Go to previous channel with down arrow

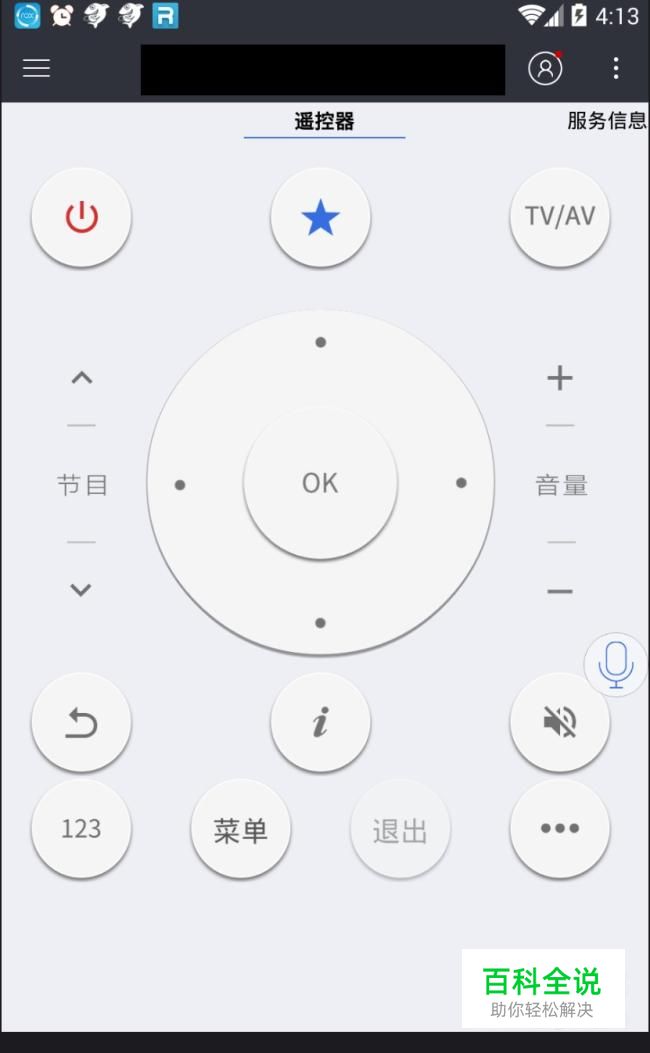tap(81, 590)
